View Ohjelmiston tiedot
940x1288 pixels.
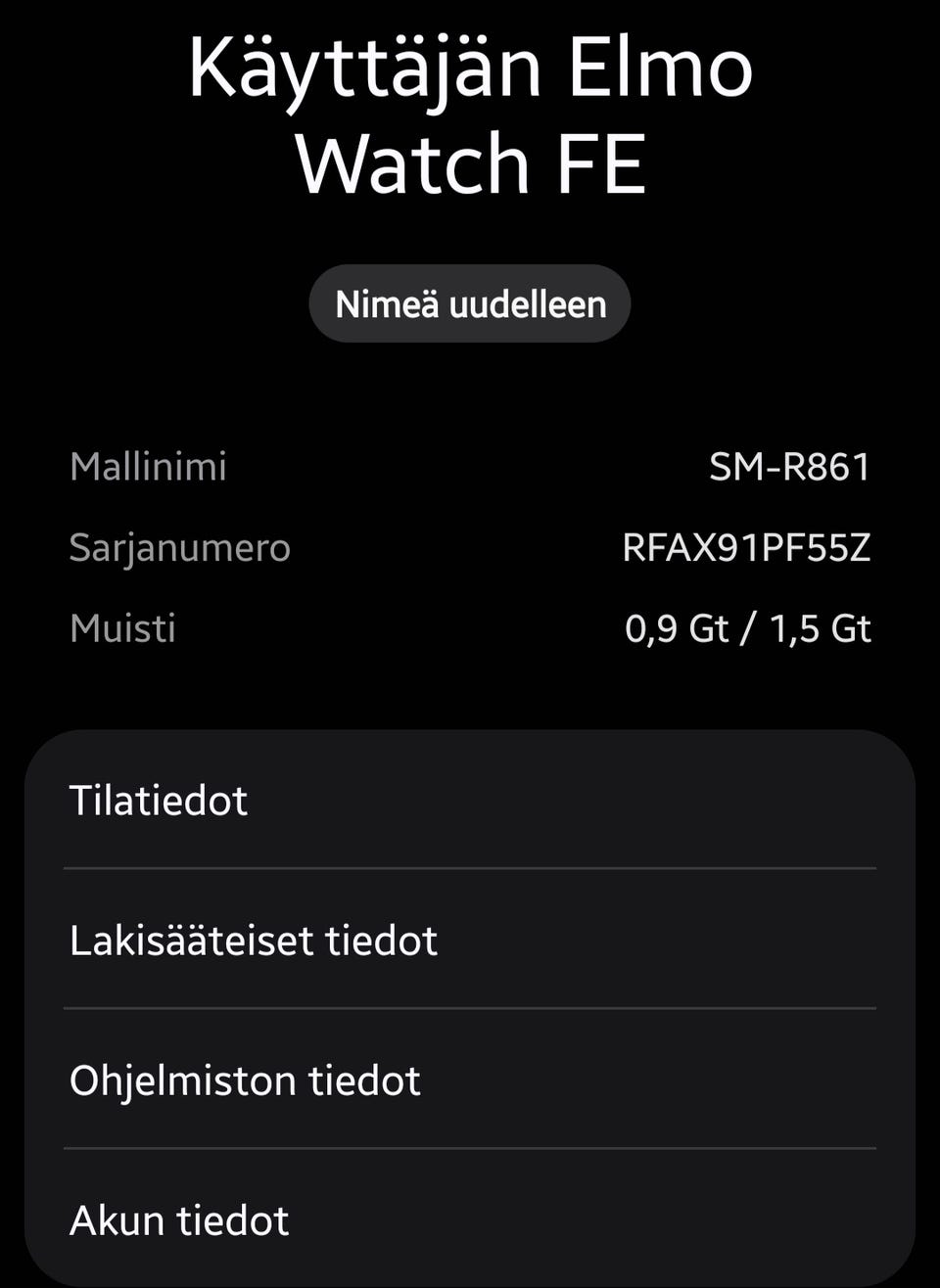[470, 1081]
